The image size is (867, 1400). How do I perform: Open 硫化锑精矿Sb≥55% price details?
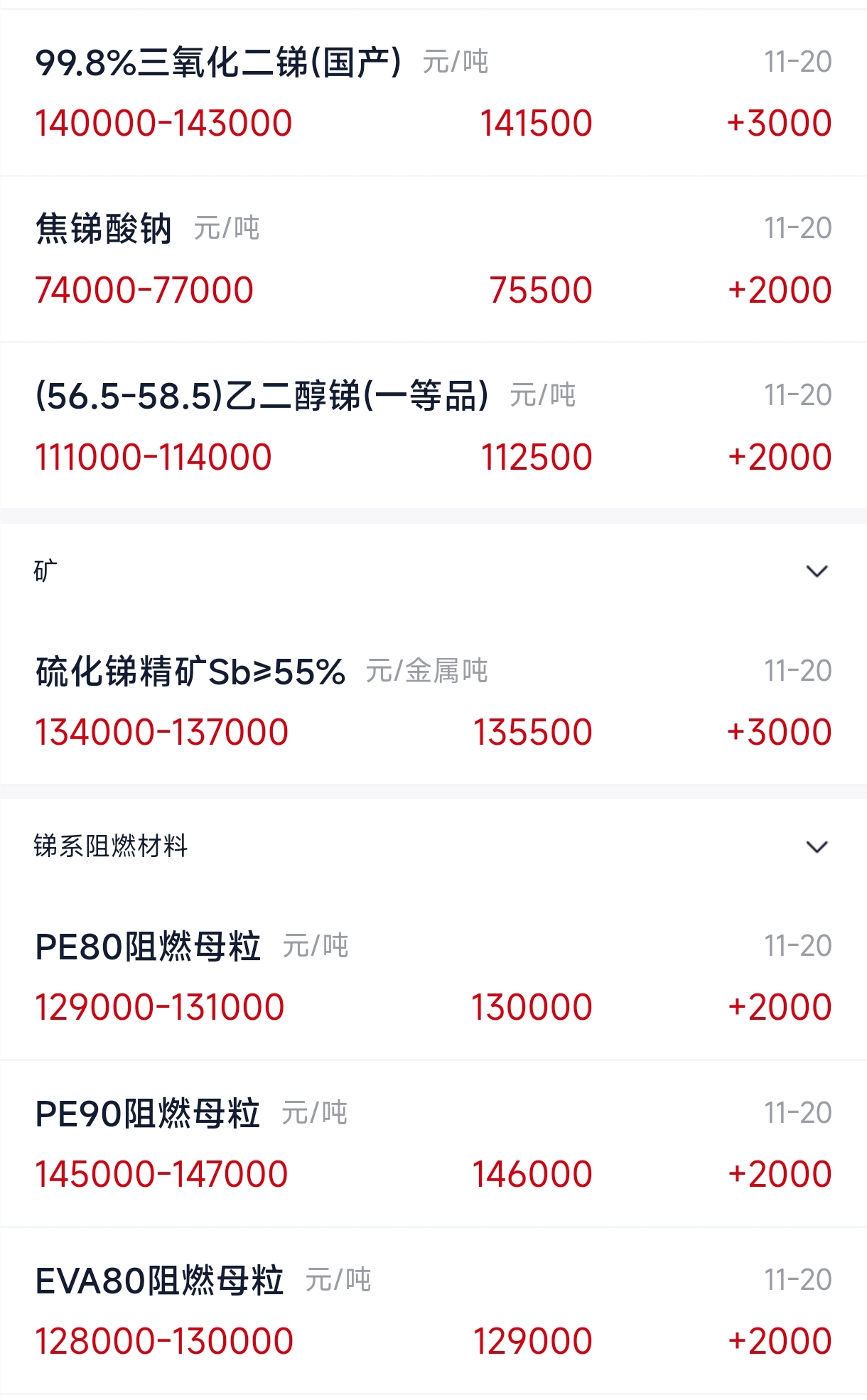click(x=433, y=701)
